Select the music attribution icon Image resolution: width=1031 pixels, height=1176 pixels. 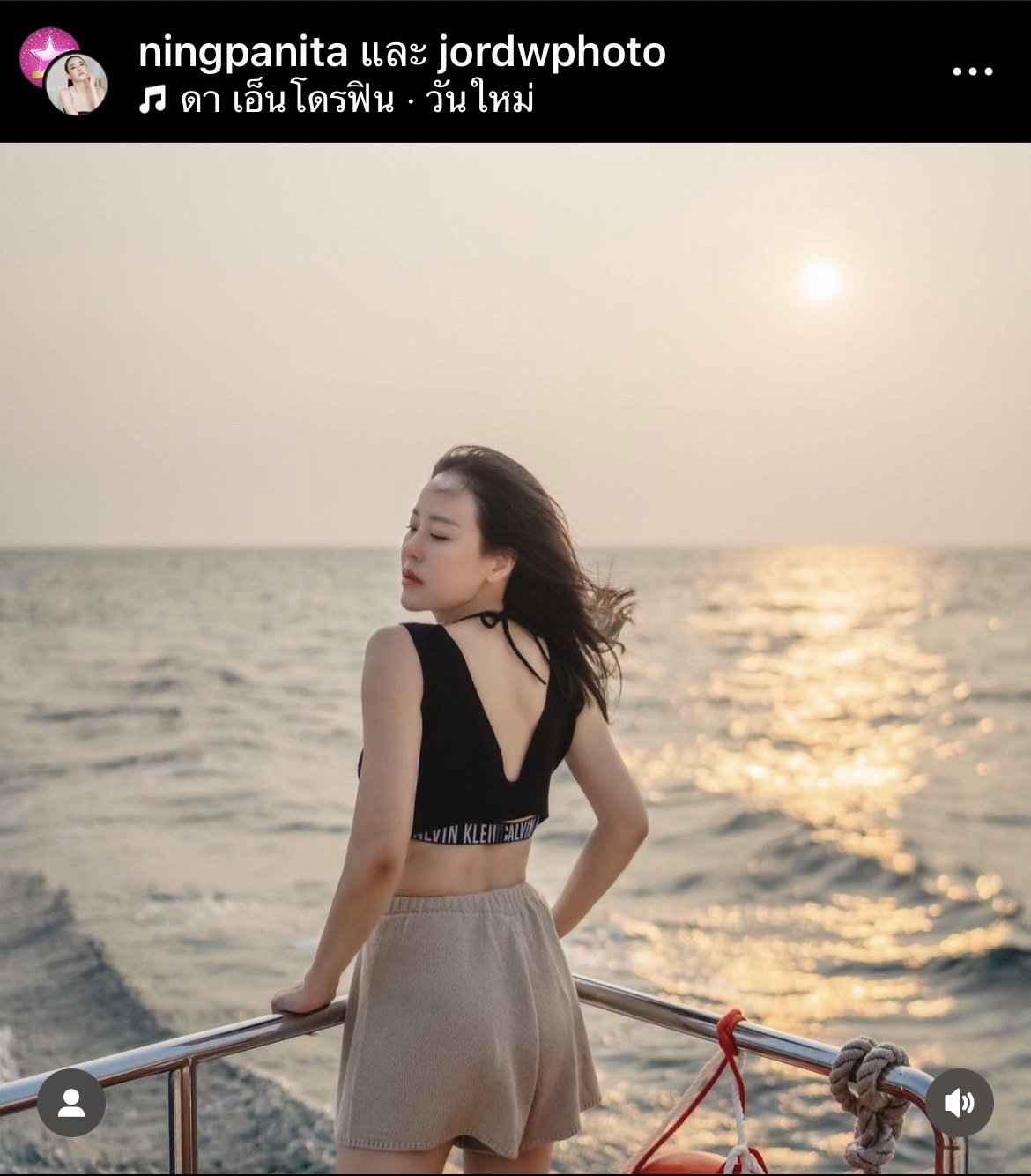152,100
